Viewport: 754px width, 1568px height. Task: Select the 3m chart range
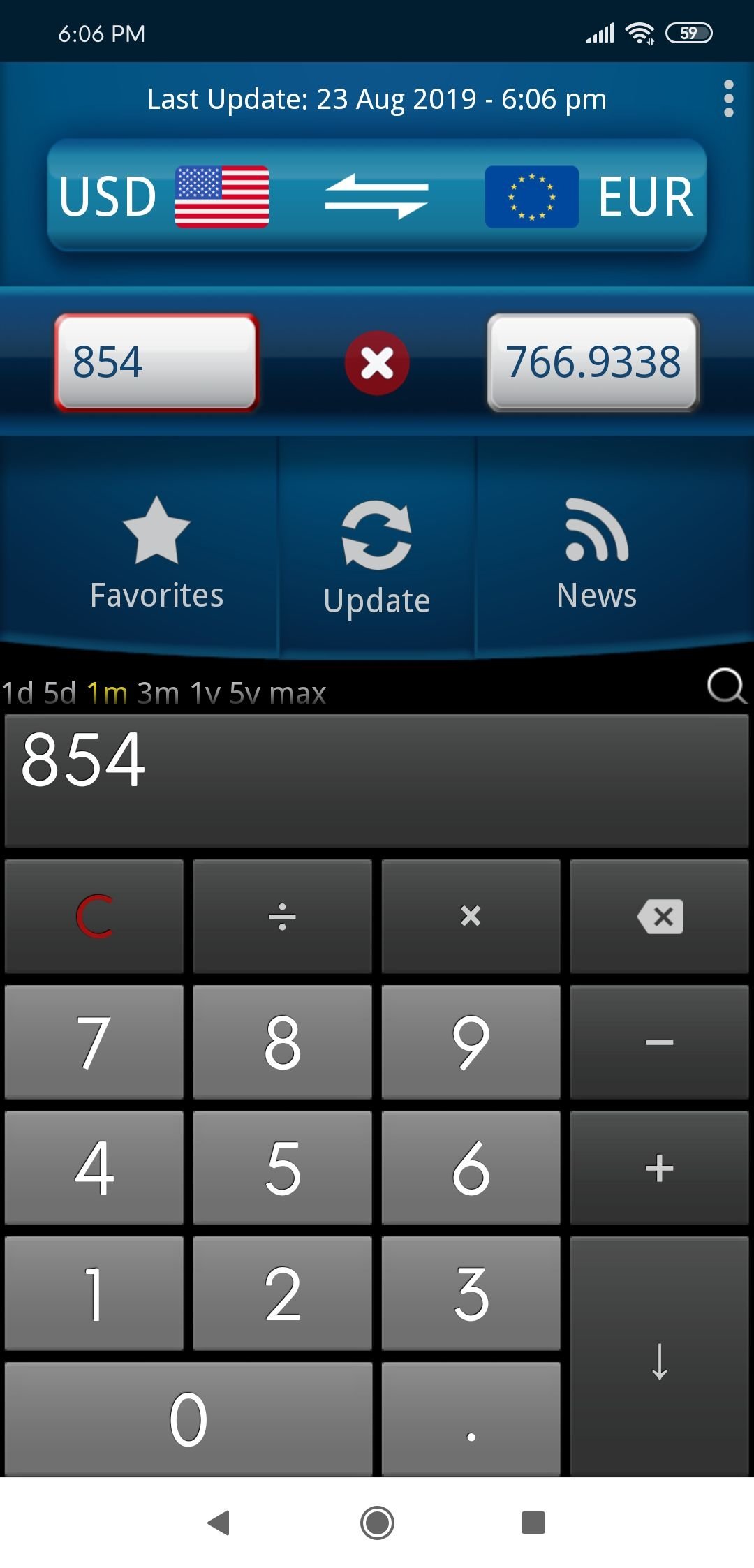tap(158, 693)
